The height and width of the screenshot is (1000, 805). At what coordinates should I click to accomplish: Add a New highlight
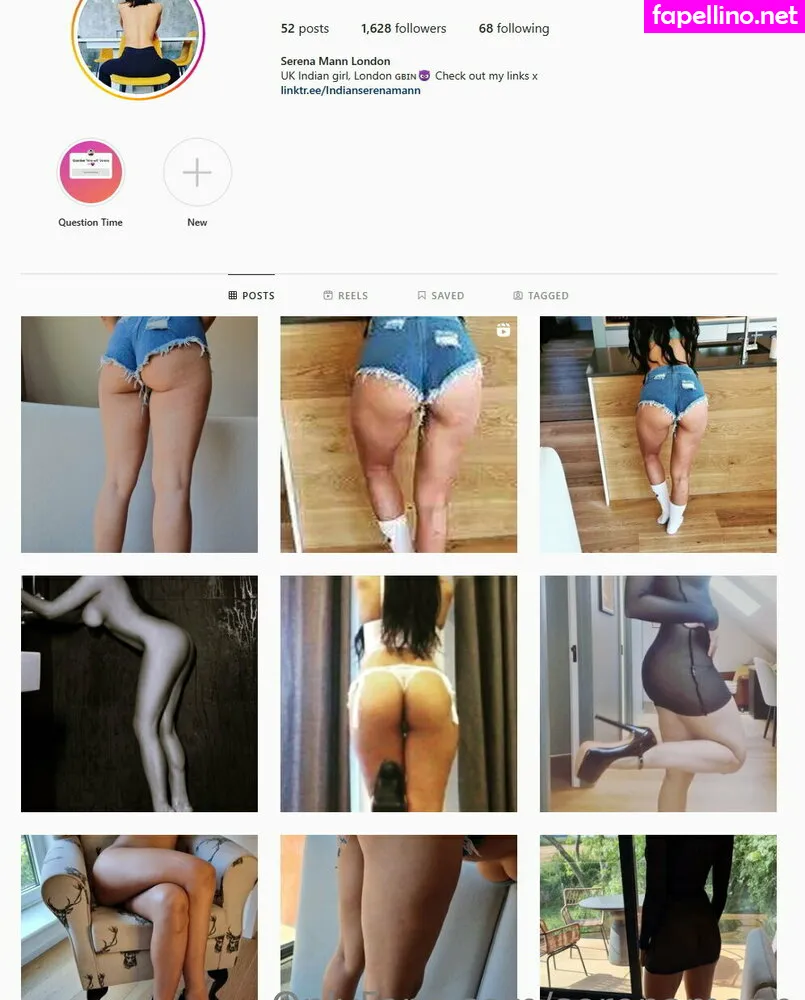pyautogui.click(x=197, y=173)
